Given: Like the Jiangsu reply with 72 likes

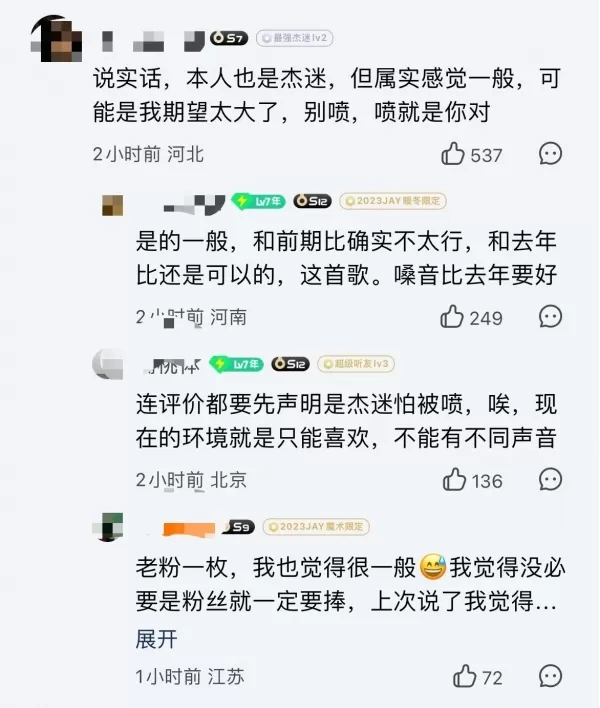Looking at the screenshot, I should pyautogui.click(x=465, y=676).
